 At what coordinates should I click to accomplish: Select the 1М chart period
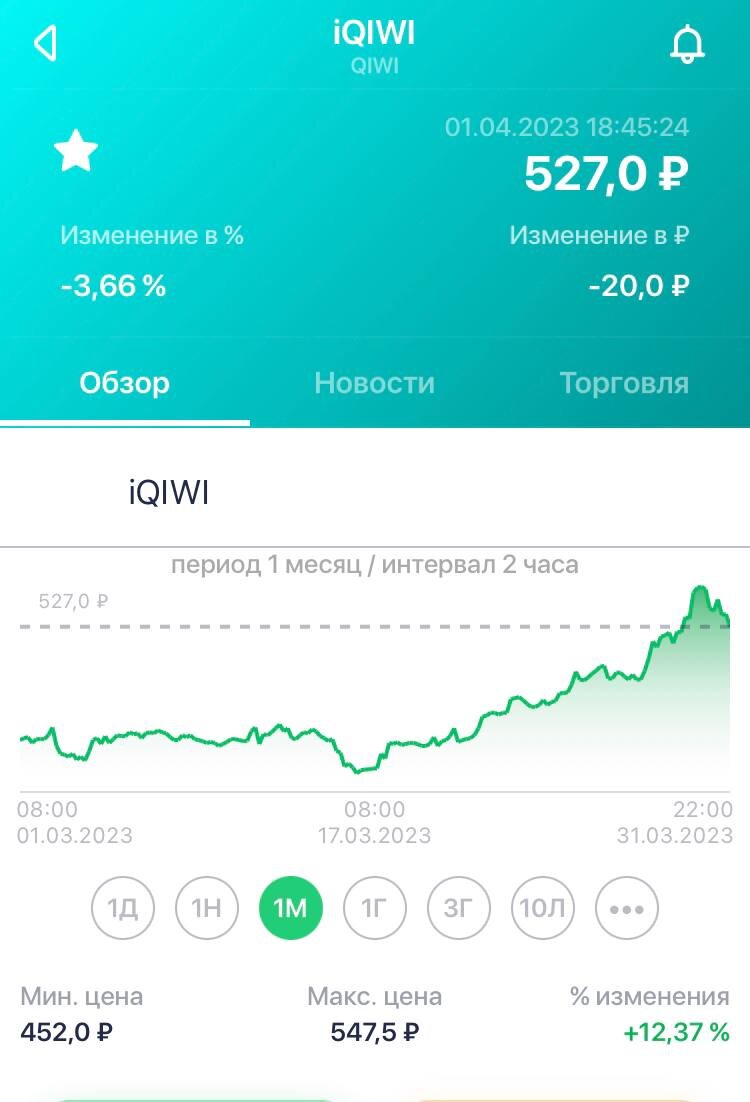pos(290,908)
